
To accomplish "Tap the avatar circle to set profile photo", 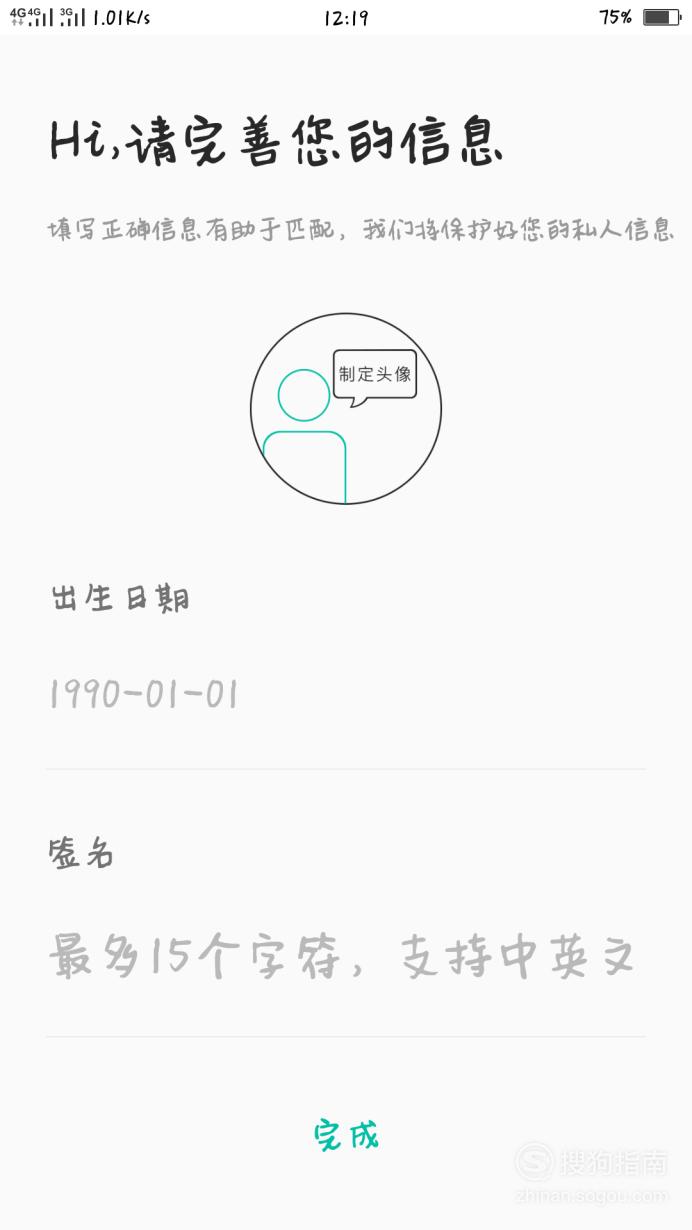I will coord(345,408).
